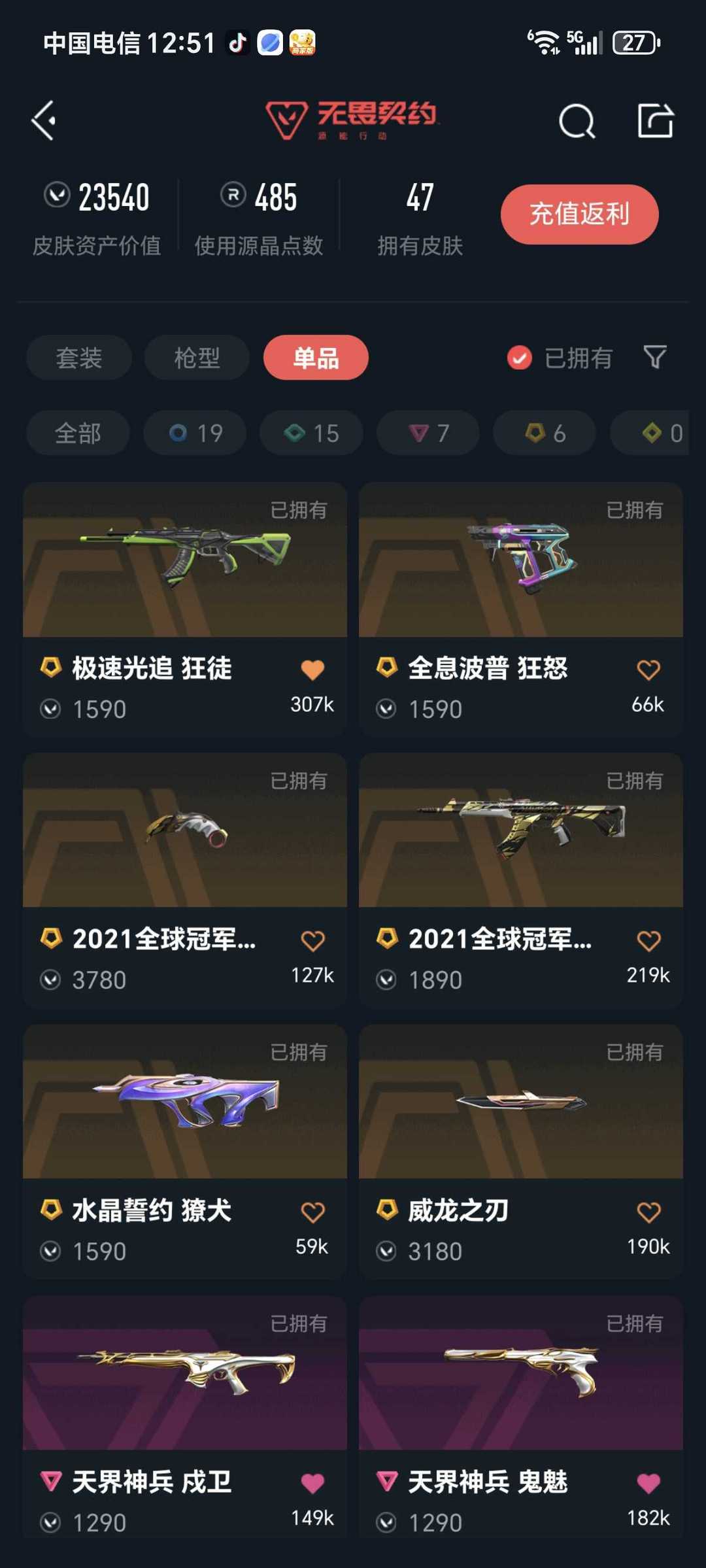Image resolution: width=706 pixels, height=1568 pixels.
Task: Switch to the 枪型 tab
Action: 197,358
